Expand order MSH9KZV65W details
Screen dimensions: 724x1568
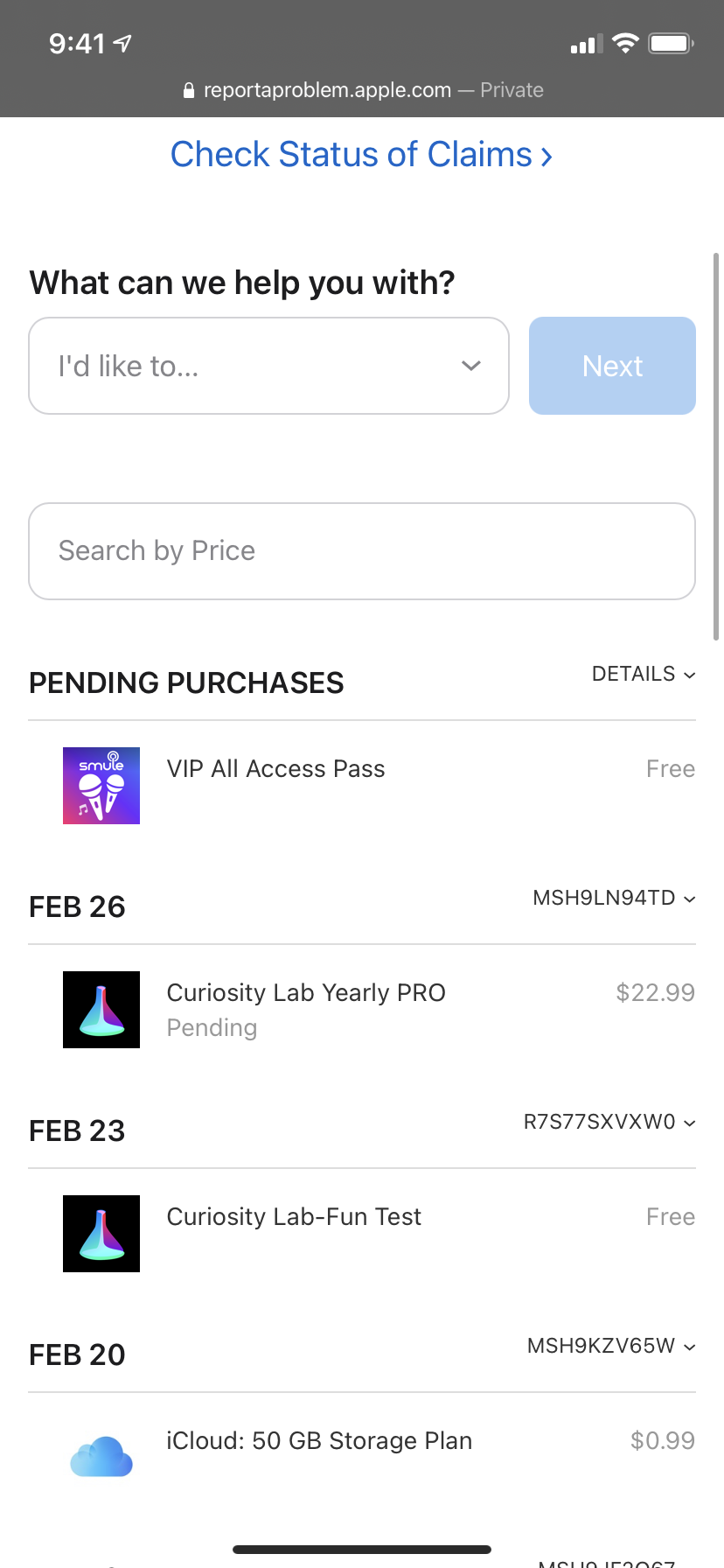tap(611, 1346)
